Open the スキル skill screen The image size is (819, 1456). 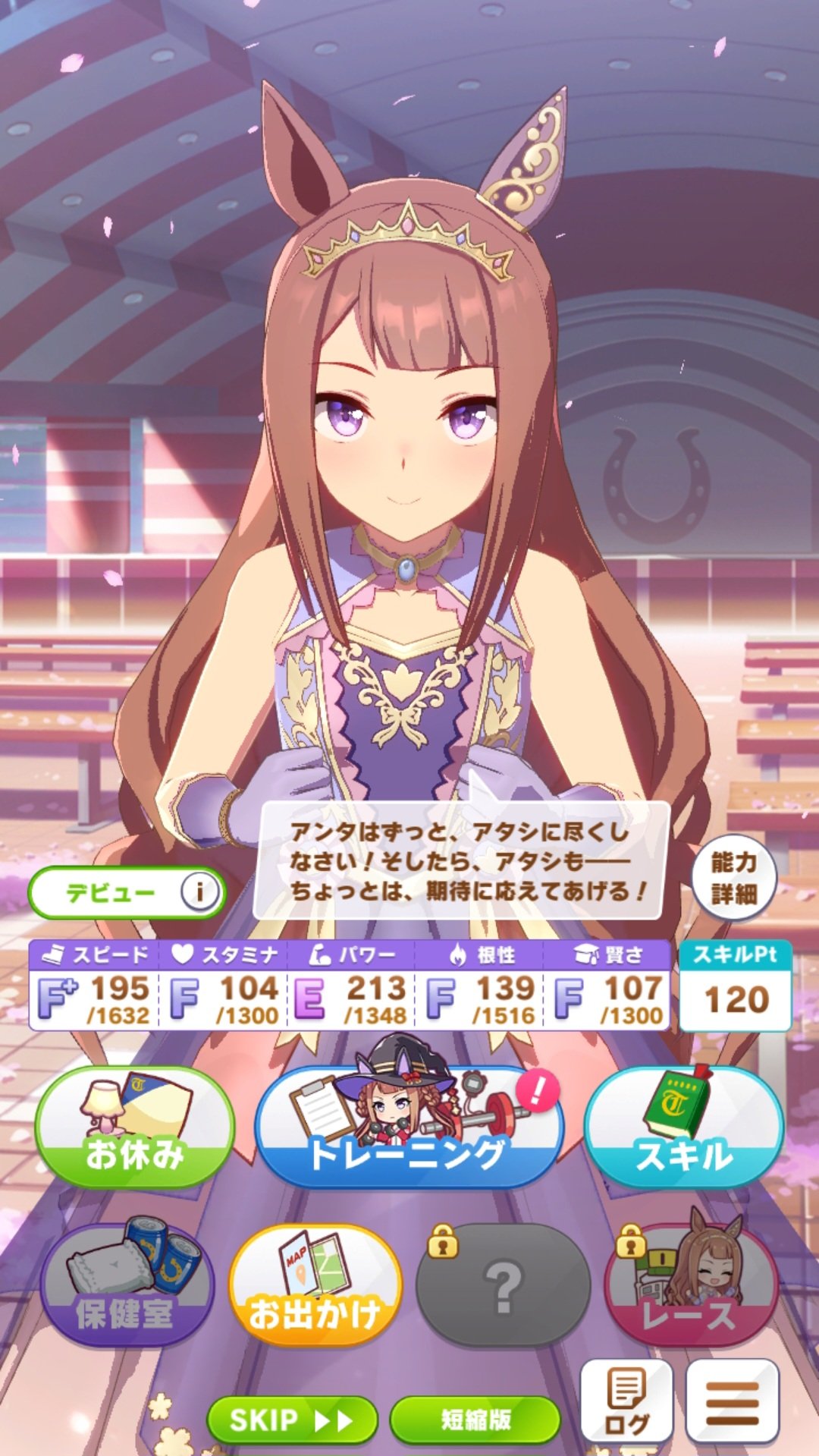[683, 1128]
